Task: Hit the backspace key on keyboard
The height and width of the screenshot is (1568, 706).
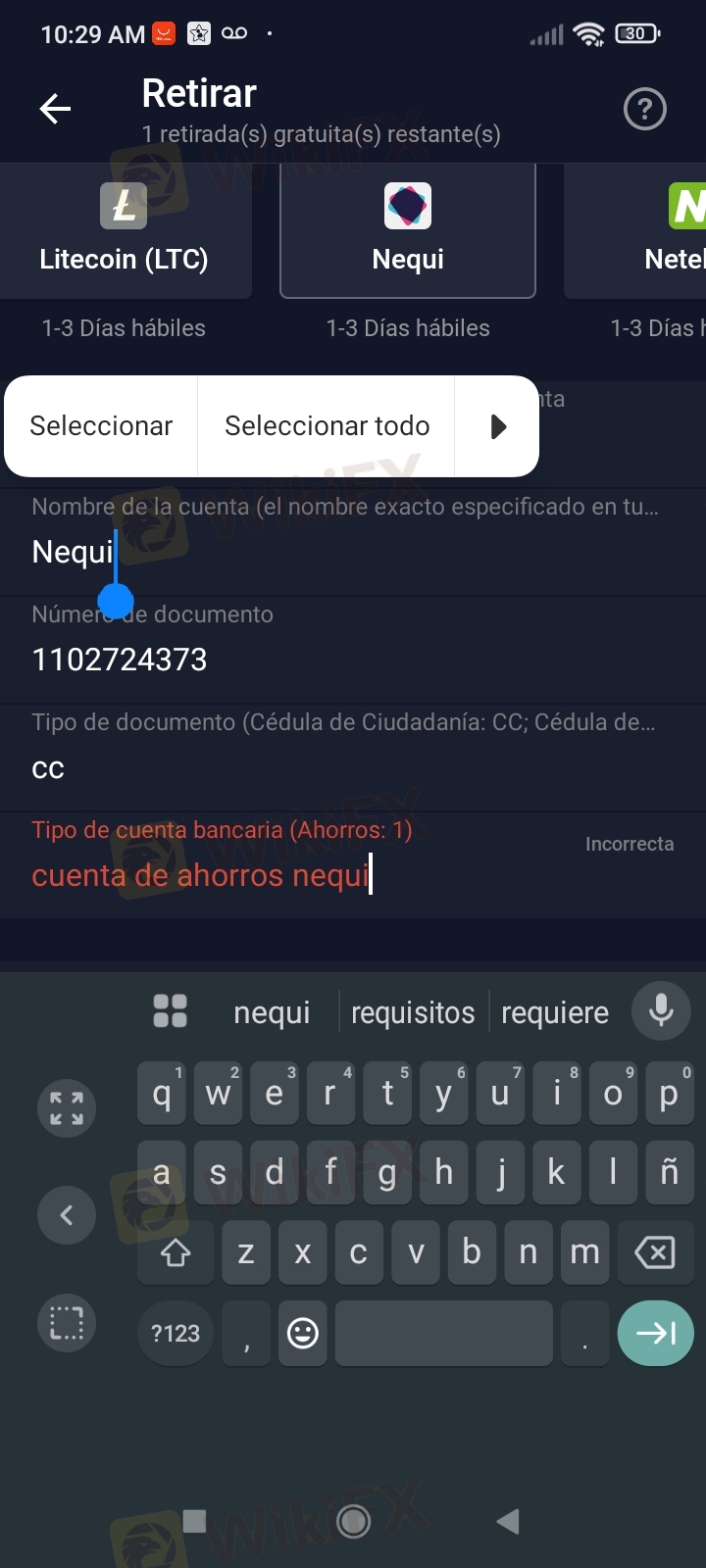Action: click(x=655, y=1252)
